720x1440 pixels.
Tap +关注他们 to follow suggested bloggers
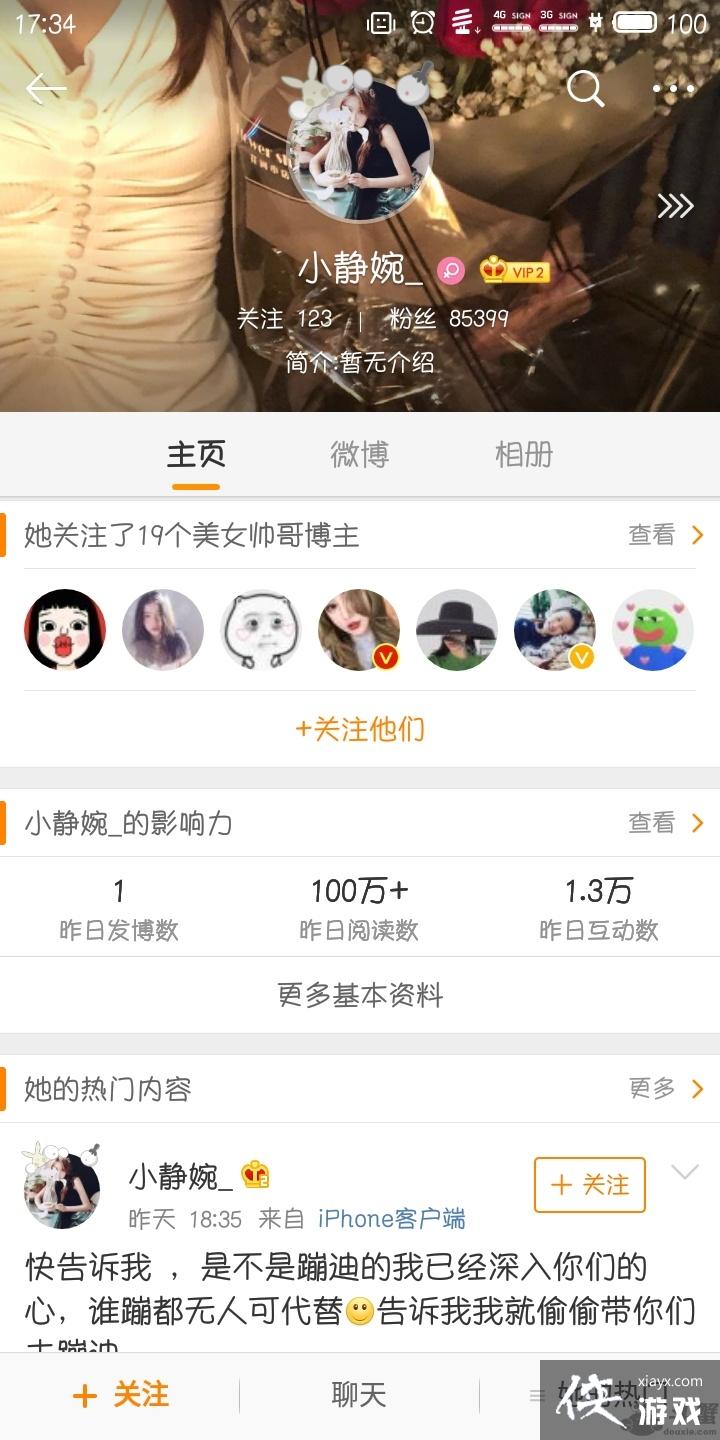[360, 729]
